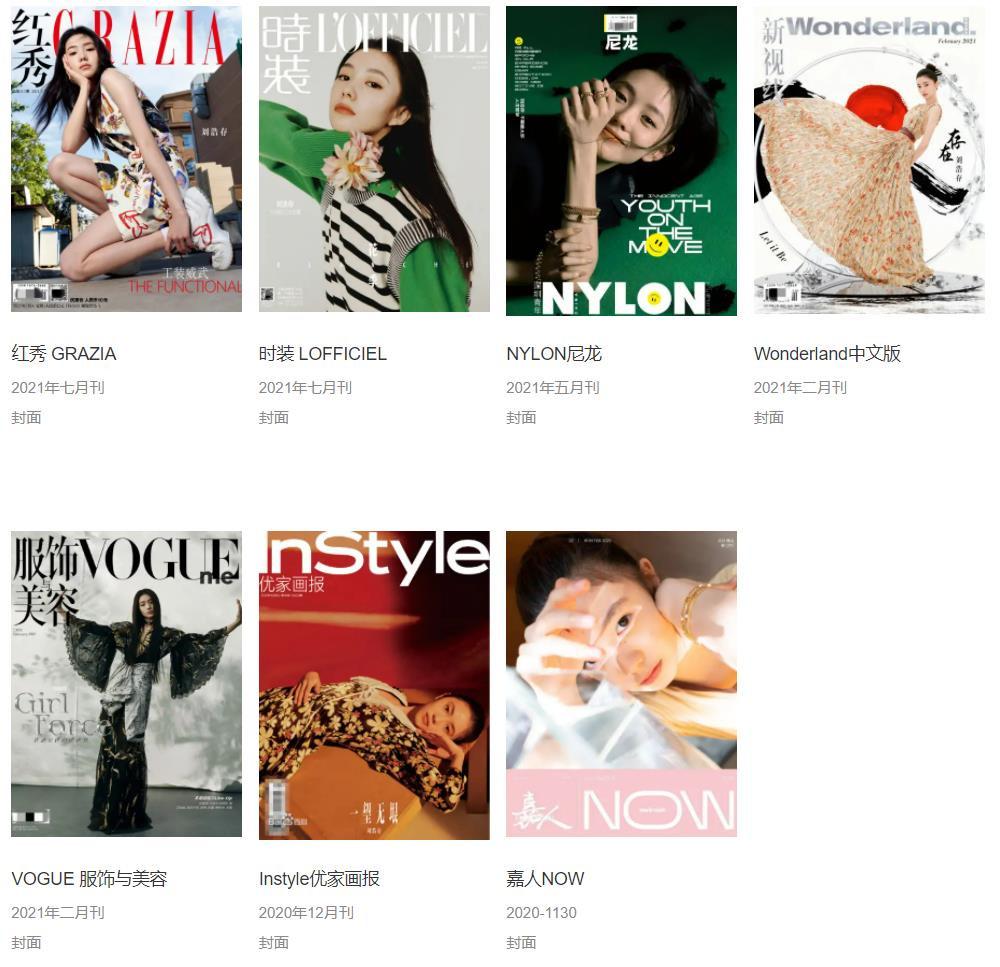Select the Wonderland中文版 cover
The height and width of the screenshot is (967, 1000).
(x=868, y=160)
